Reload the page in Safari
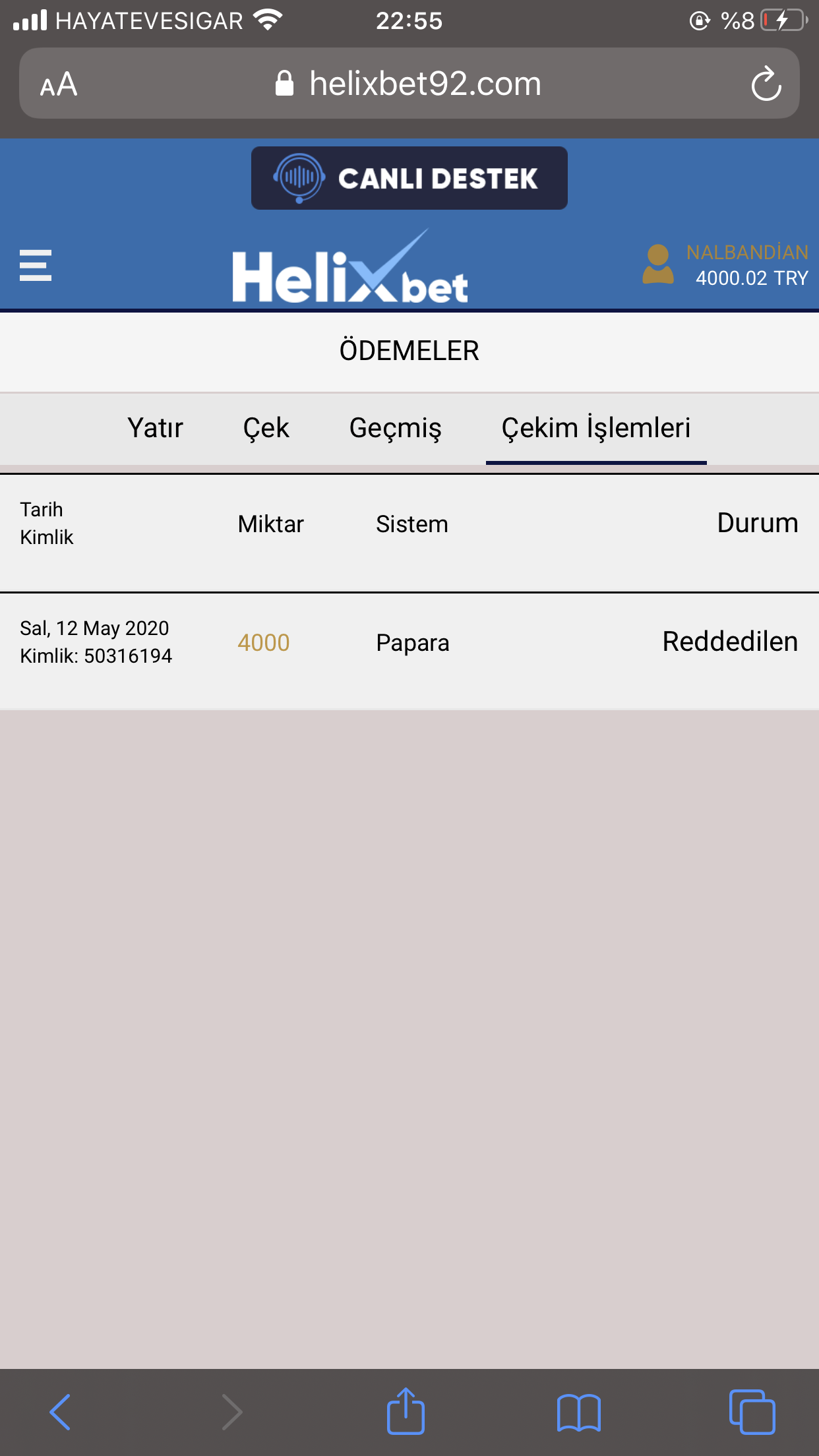 click(x=766, y=84)
